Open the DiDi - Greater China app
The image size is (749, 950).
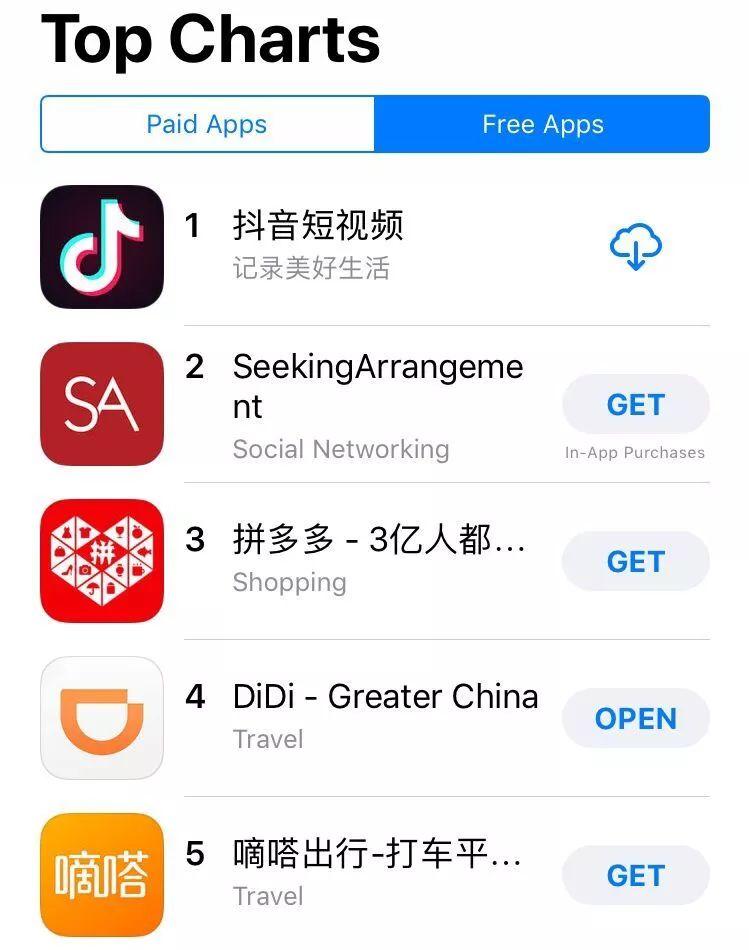636,719
